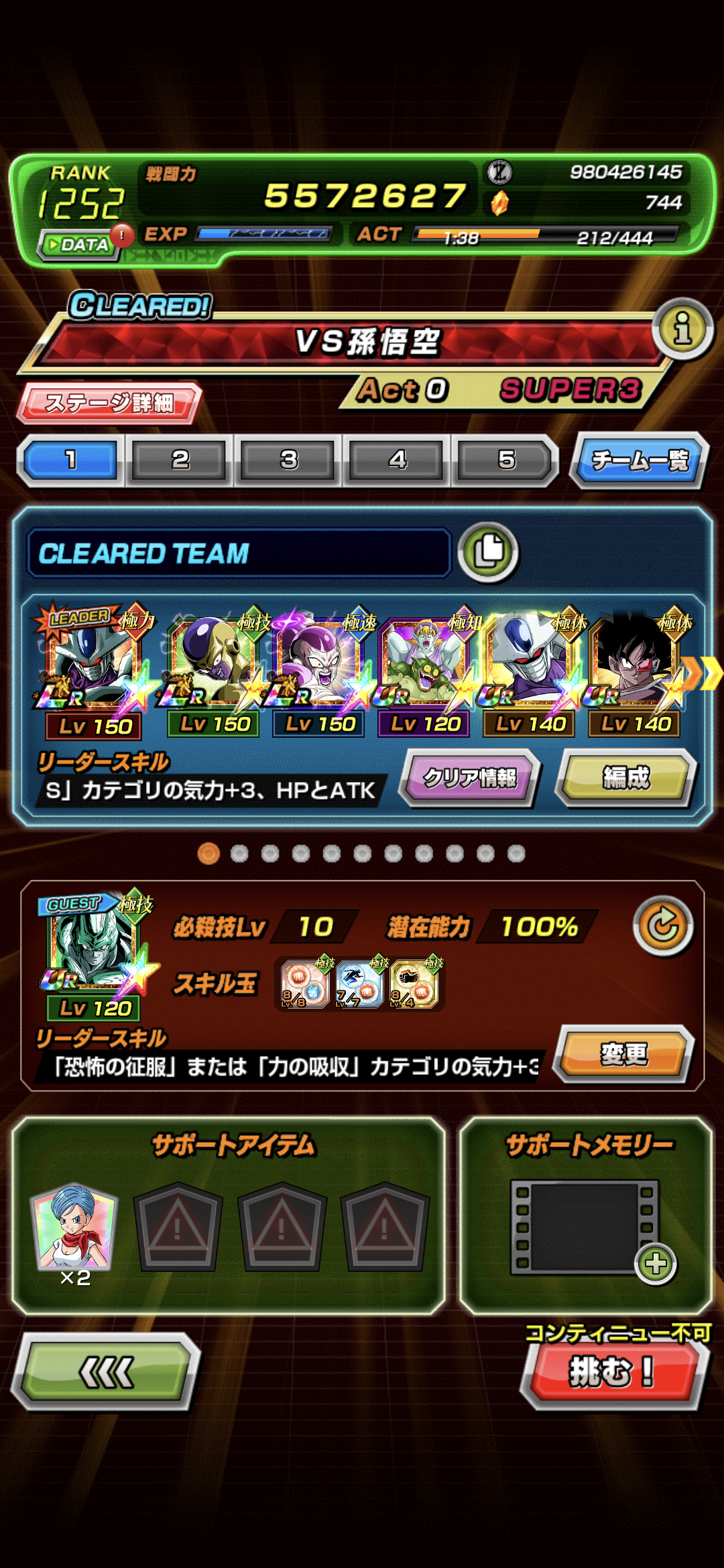Tap 変更 to change guest
Viewport: 724px width, 1568px height.
click(623, 1054)
